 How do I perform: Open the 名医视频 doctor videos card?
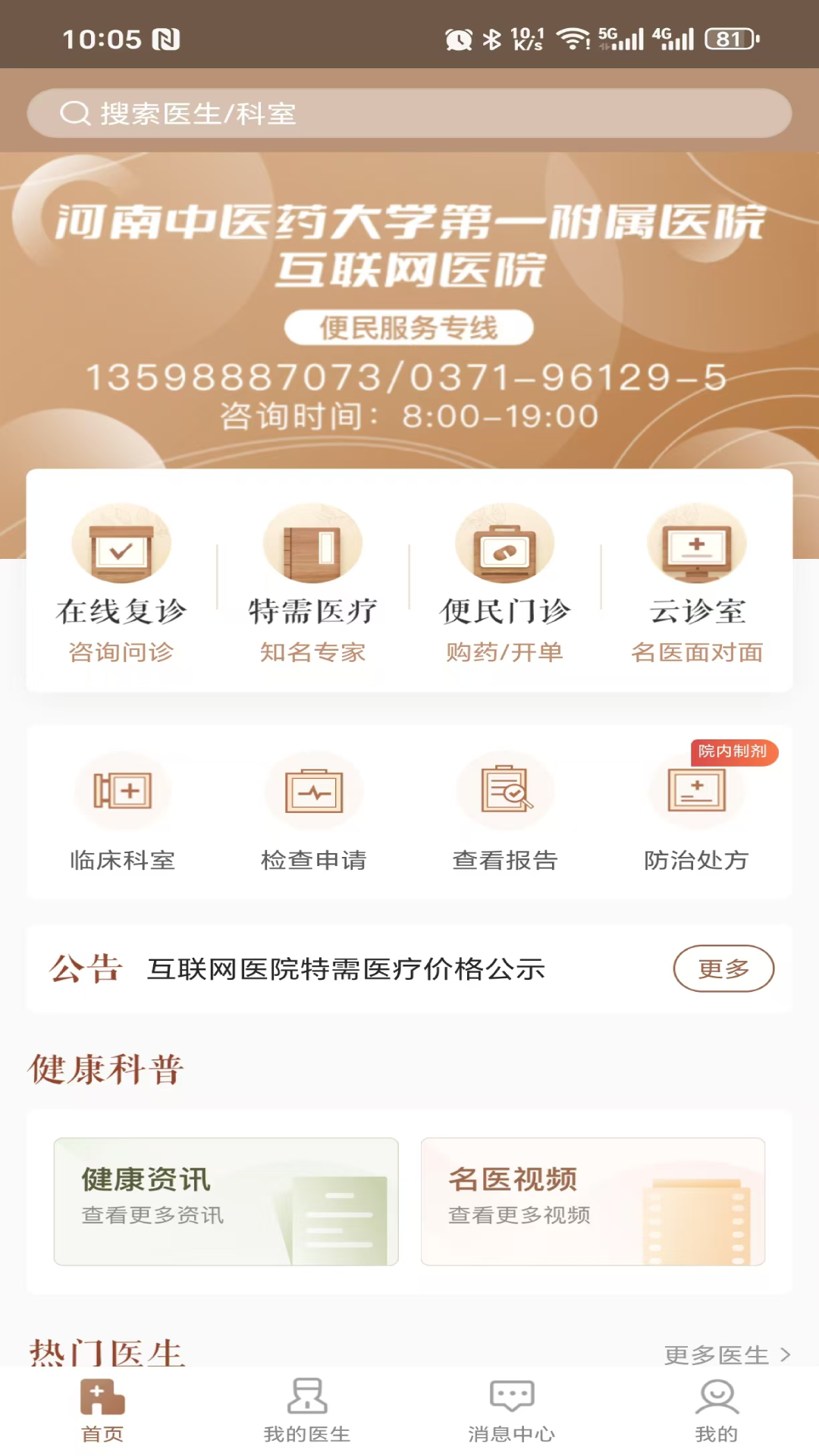tap(592, 1202)
